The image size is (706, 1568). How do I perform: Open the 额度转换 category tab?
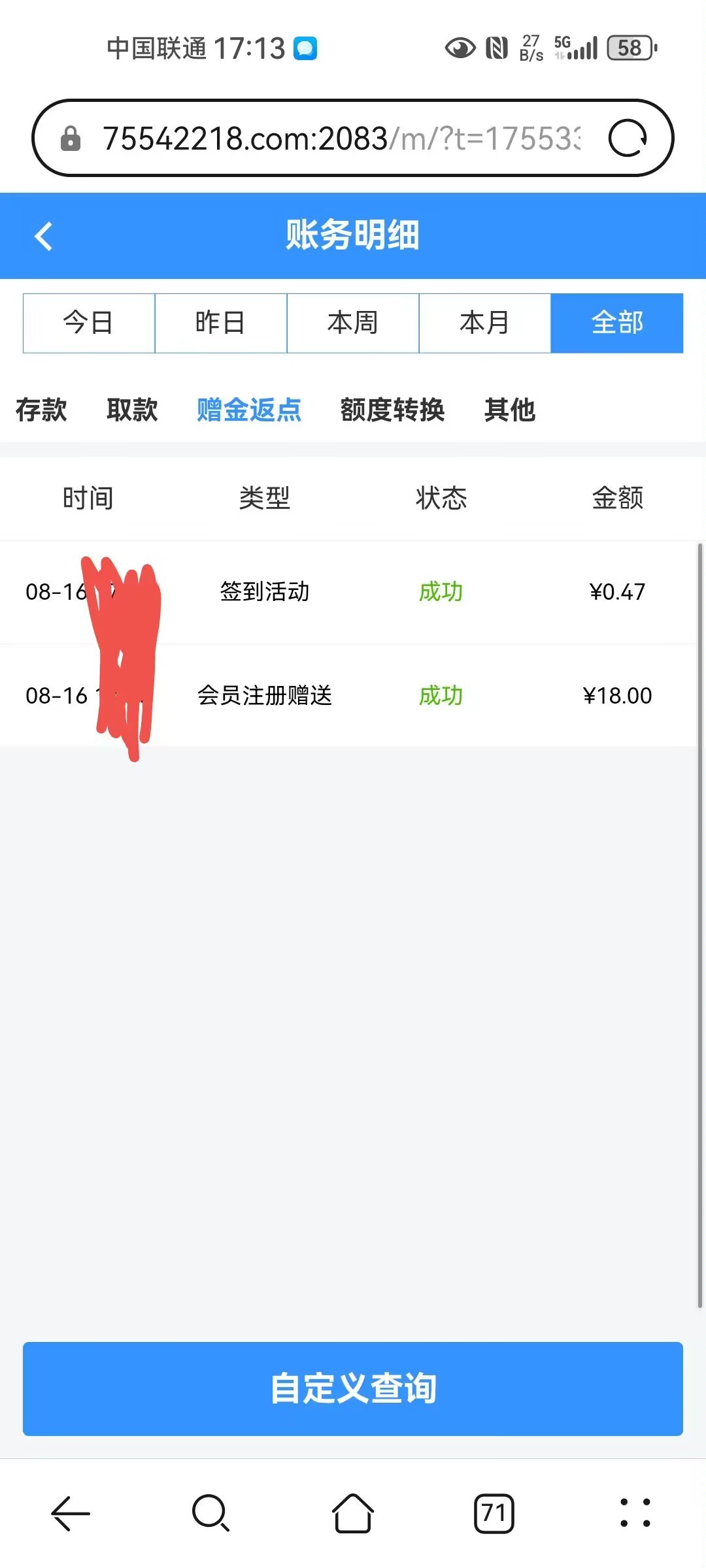click(x=392, y=410)
